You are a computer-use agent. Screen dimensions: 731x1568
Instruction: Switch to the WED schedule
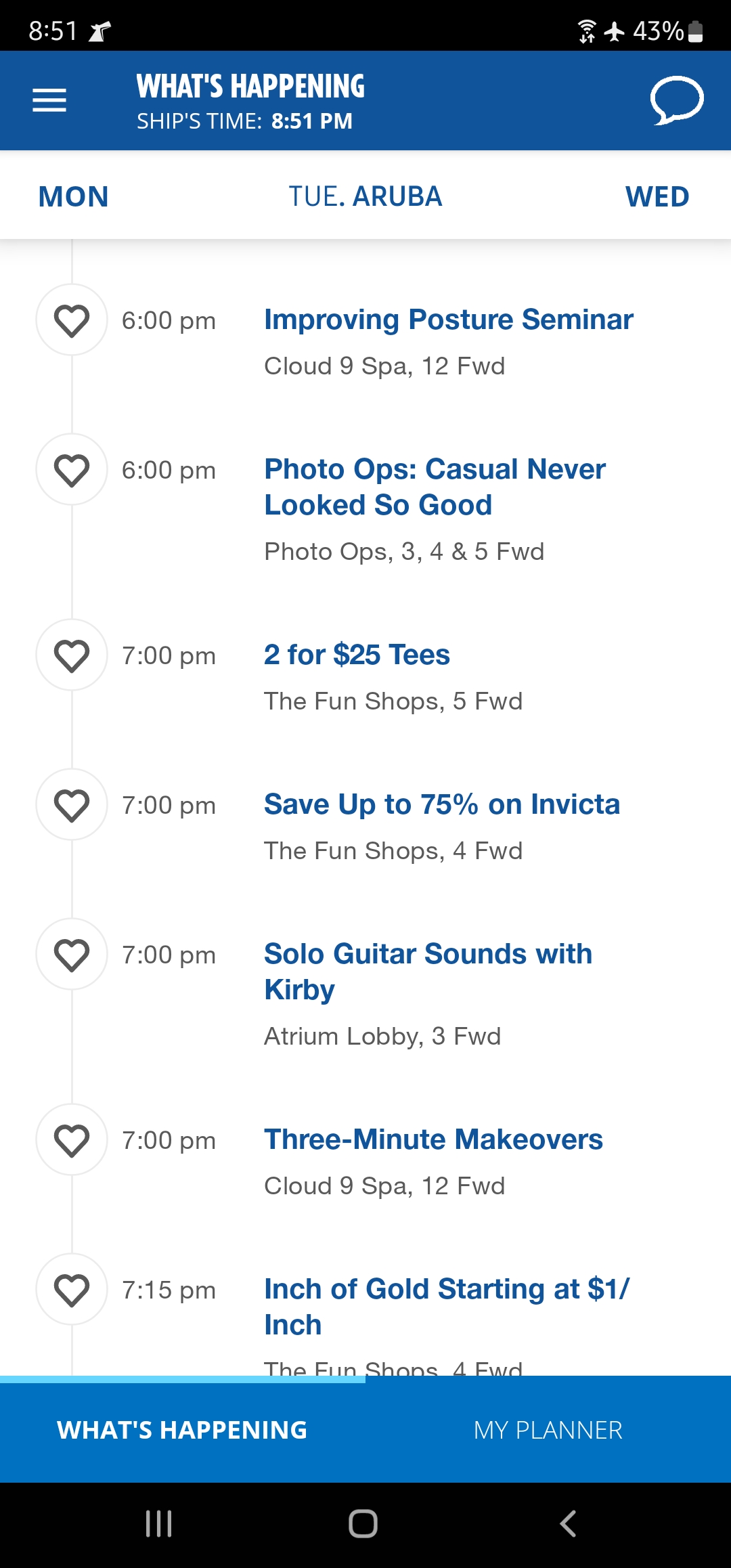point(657,197)
